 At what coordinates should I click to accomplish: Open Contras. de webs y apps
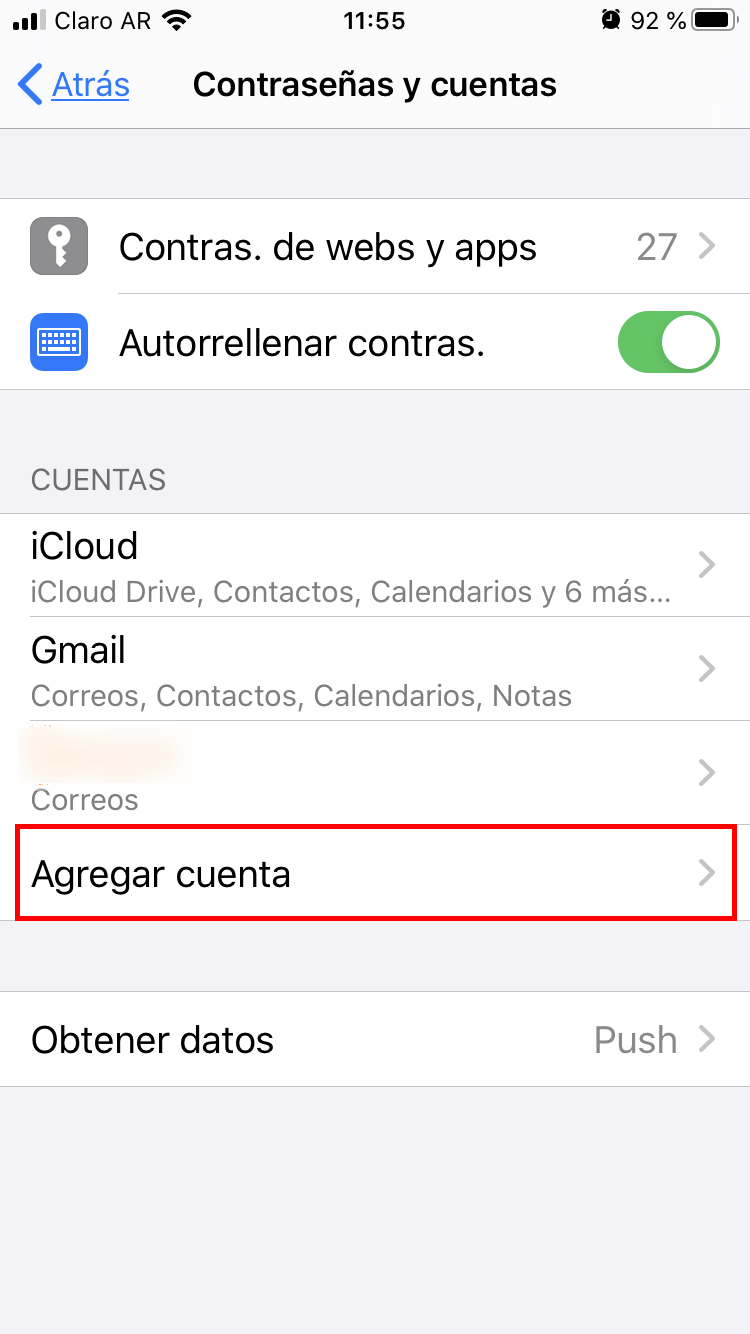(x=375, y=246)
